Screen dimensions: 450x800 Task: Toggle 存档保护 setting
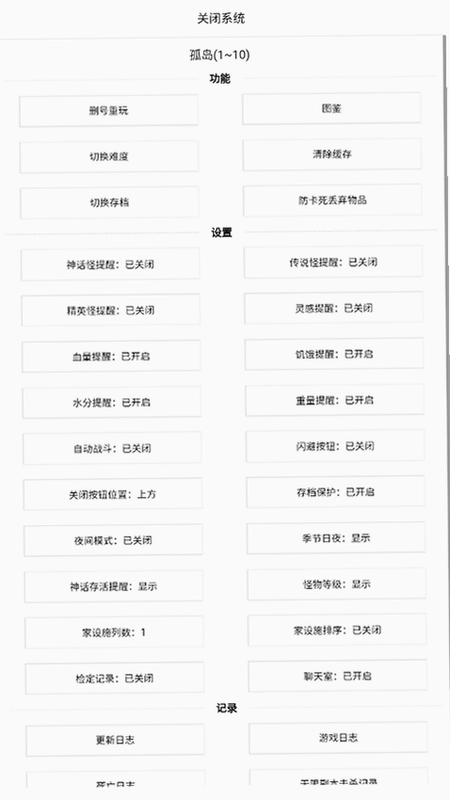pyautogui.click(x=336, y=492)
